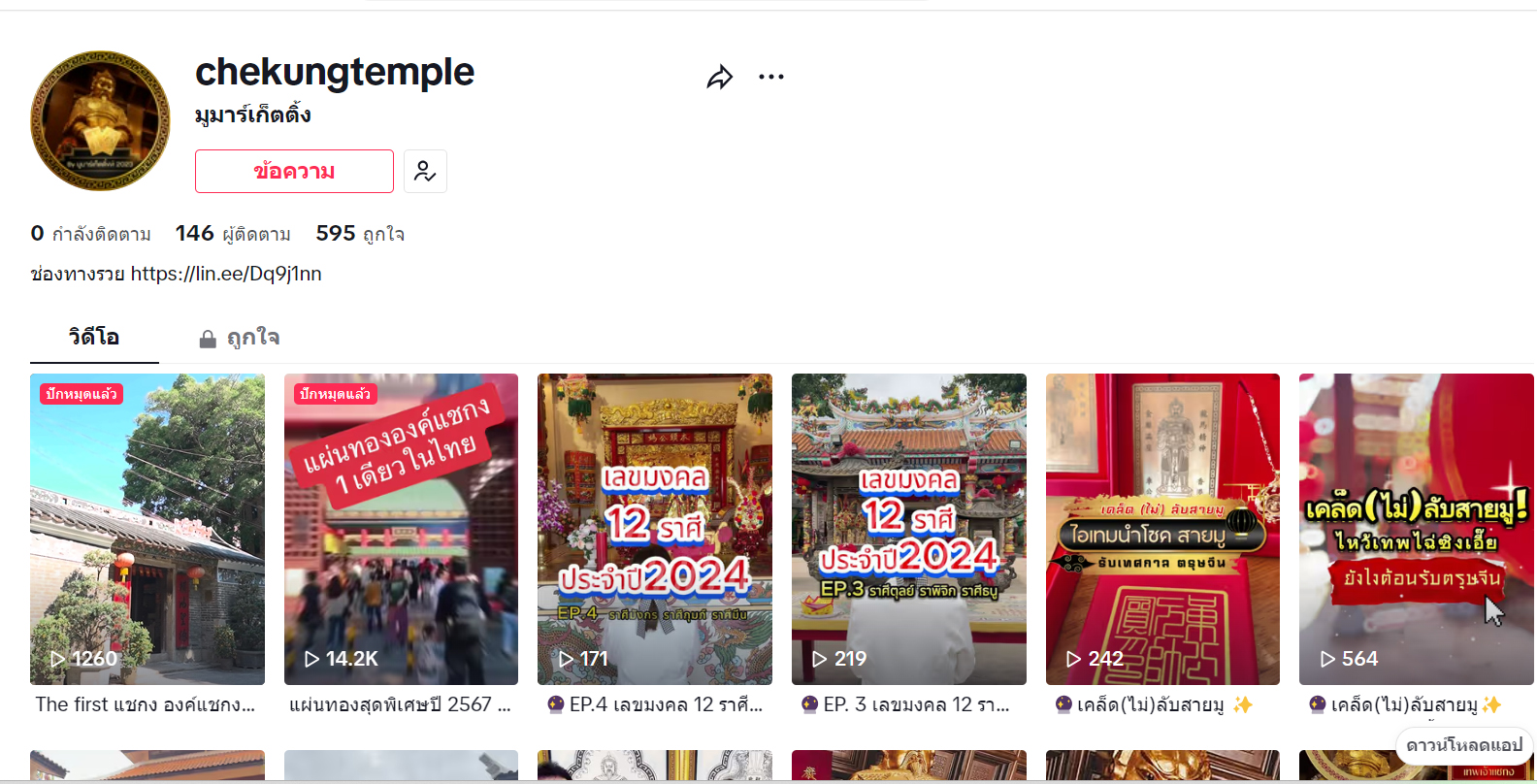The height and width of the screenshot is (784, 1537).
Task: Tap the following status person icon
Action: [x=425, y=172]
